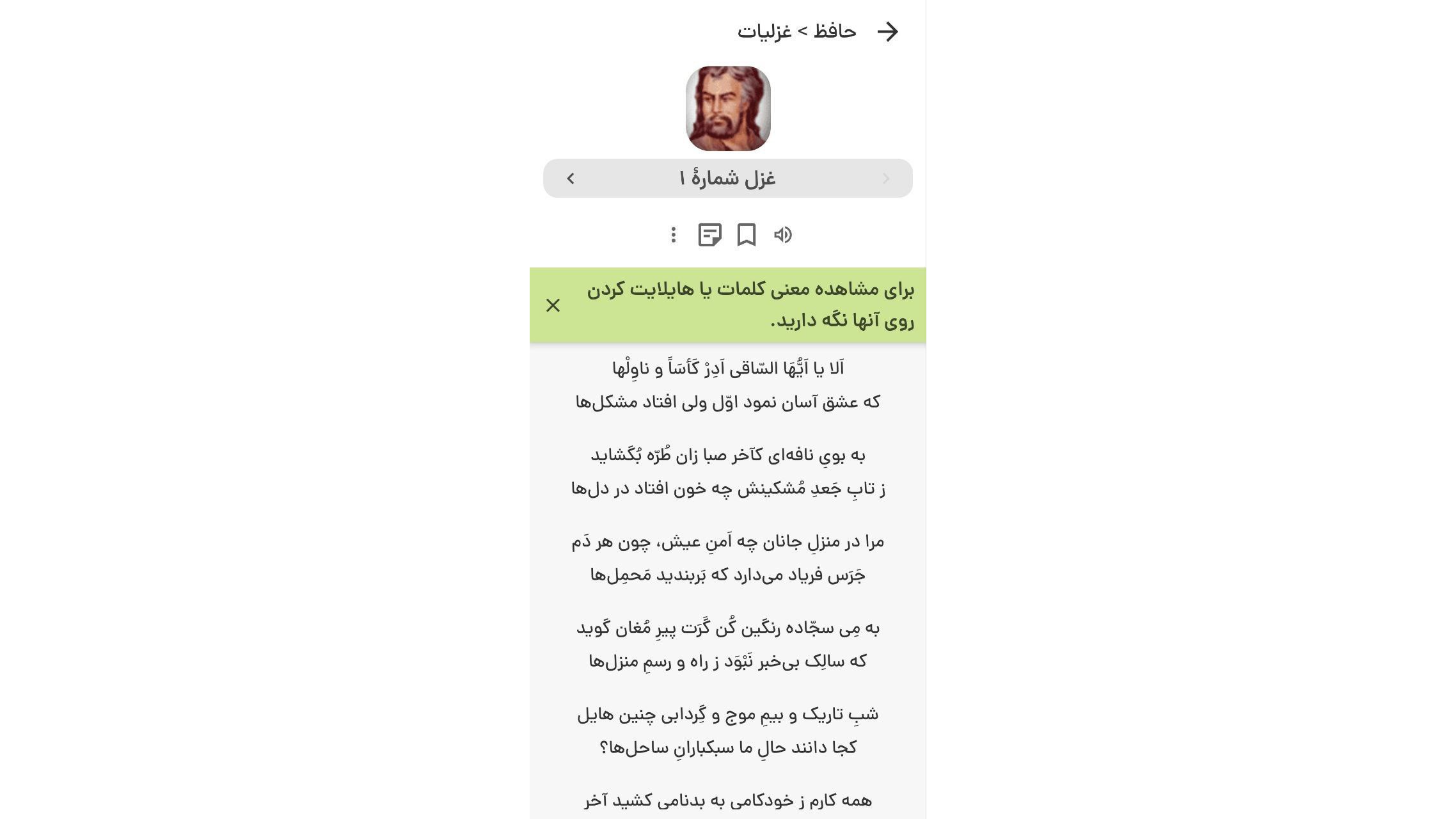
Task: Play the audio recitation of the ghazal
Action: coord(782,235)
